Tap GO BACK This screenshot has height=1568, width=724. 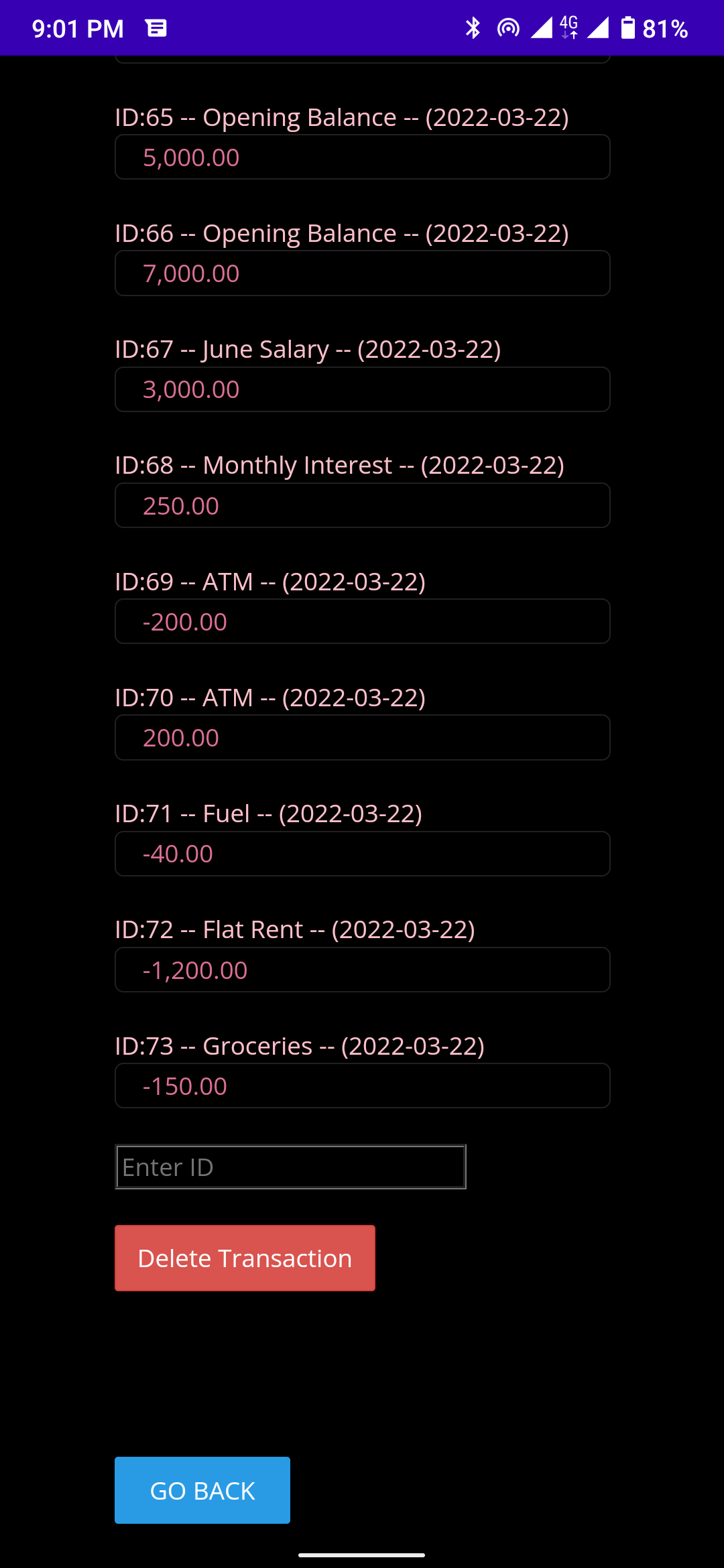[x=202, y=1490]
